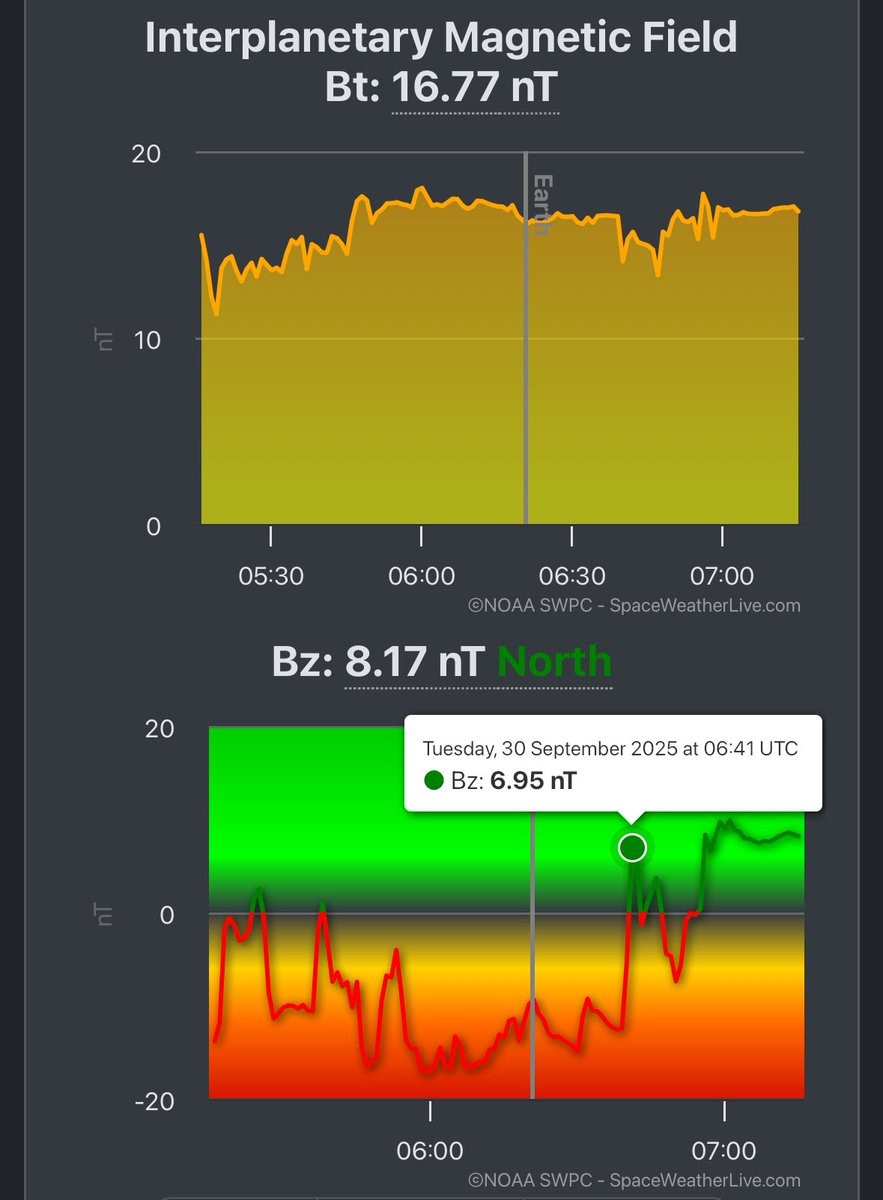The image size is (883, 1200).
Task: Tap the highlighted 06:41 point on Bz chart
Action: tap(632, 848)
